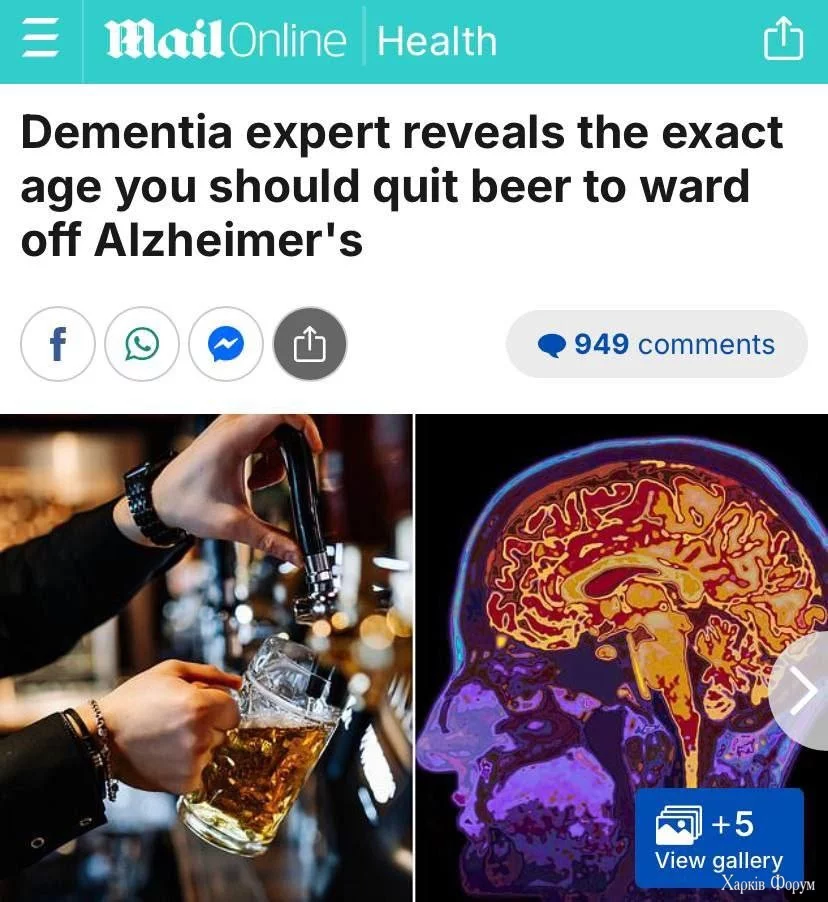Share the article from the top bar

pos(783,41)
